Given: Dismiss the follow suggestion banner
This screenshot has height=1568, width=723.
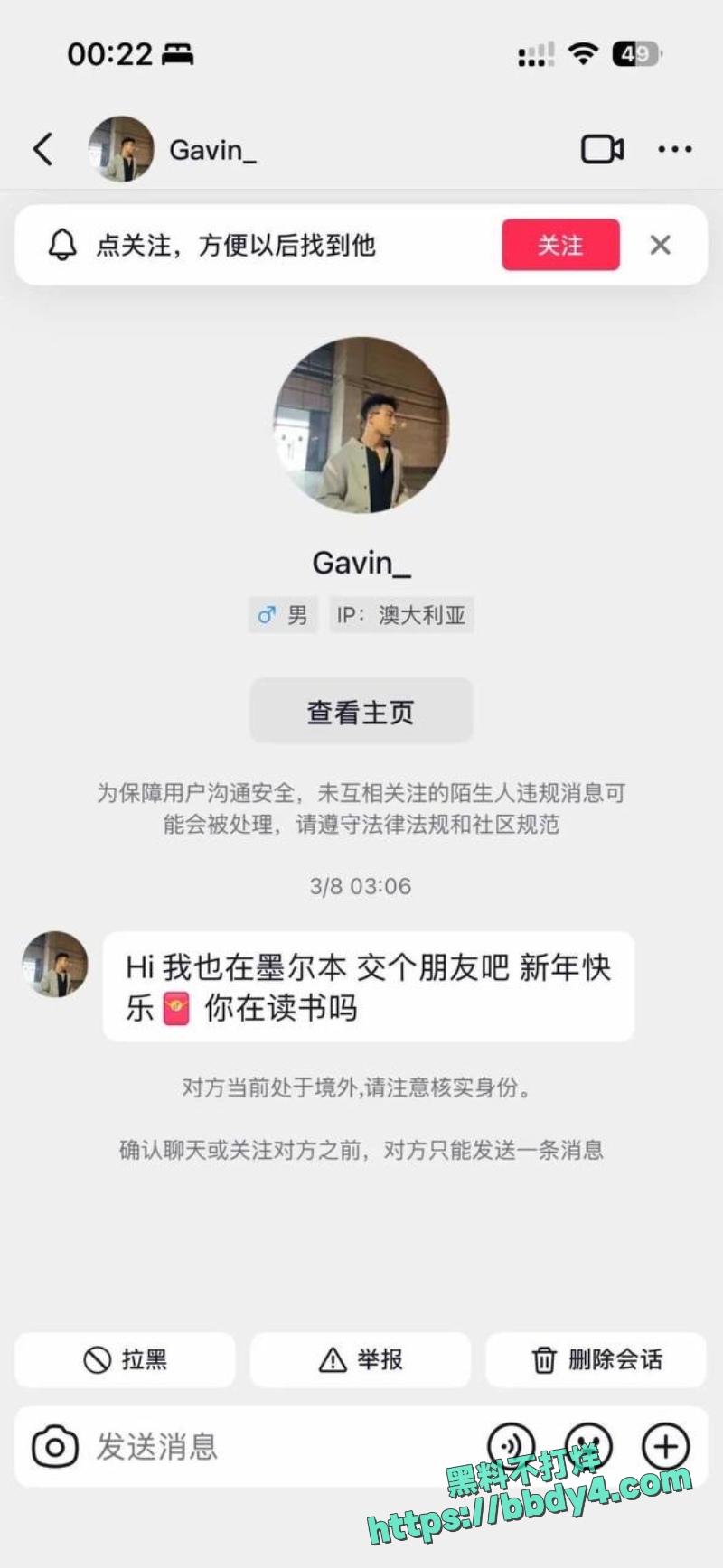Looking at the screenshot, I should (661, 245).
